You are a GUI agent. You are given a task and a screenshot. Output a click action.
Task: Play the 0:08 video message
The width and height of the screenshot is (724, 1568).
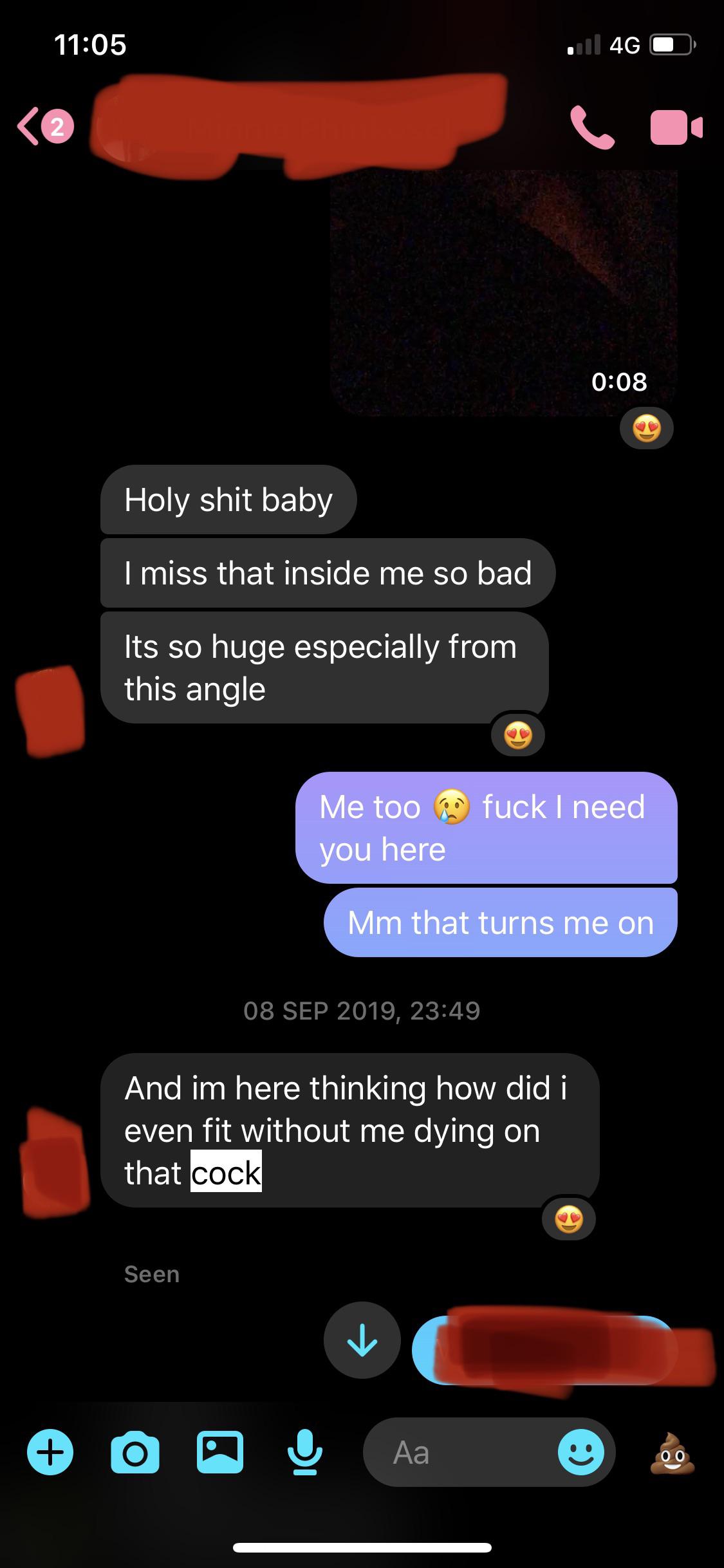503,293
